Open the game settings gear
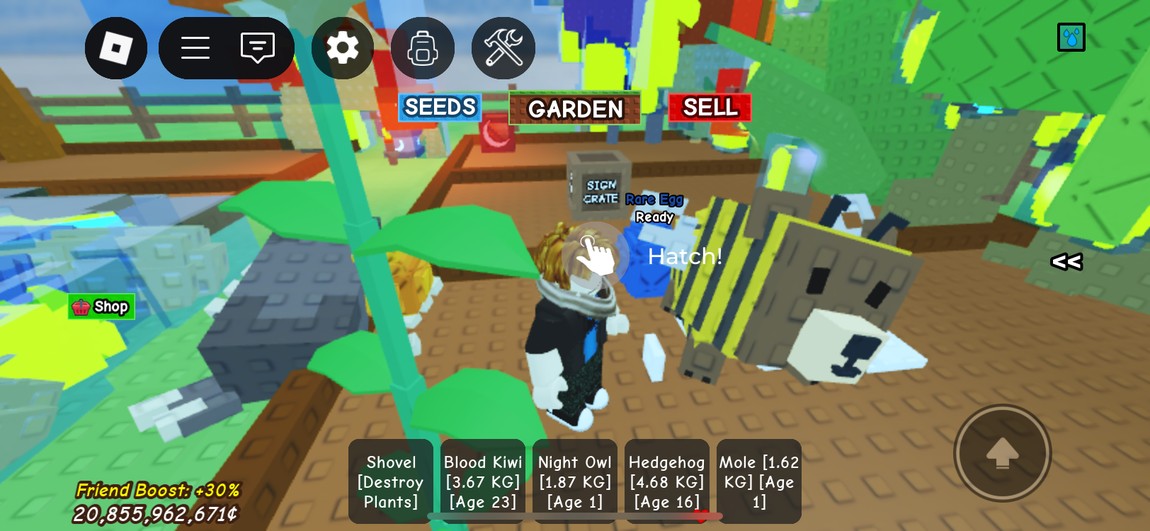The image size is (1150, 531). click(x=342, y=48)
